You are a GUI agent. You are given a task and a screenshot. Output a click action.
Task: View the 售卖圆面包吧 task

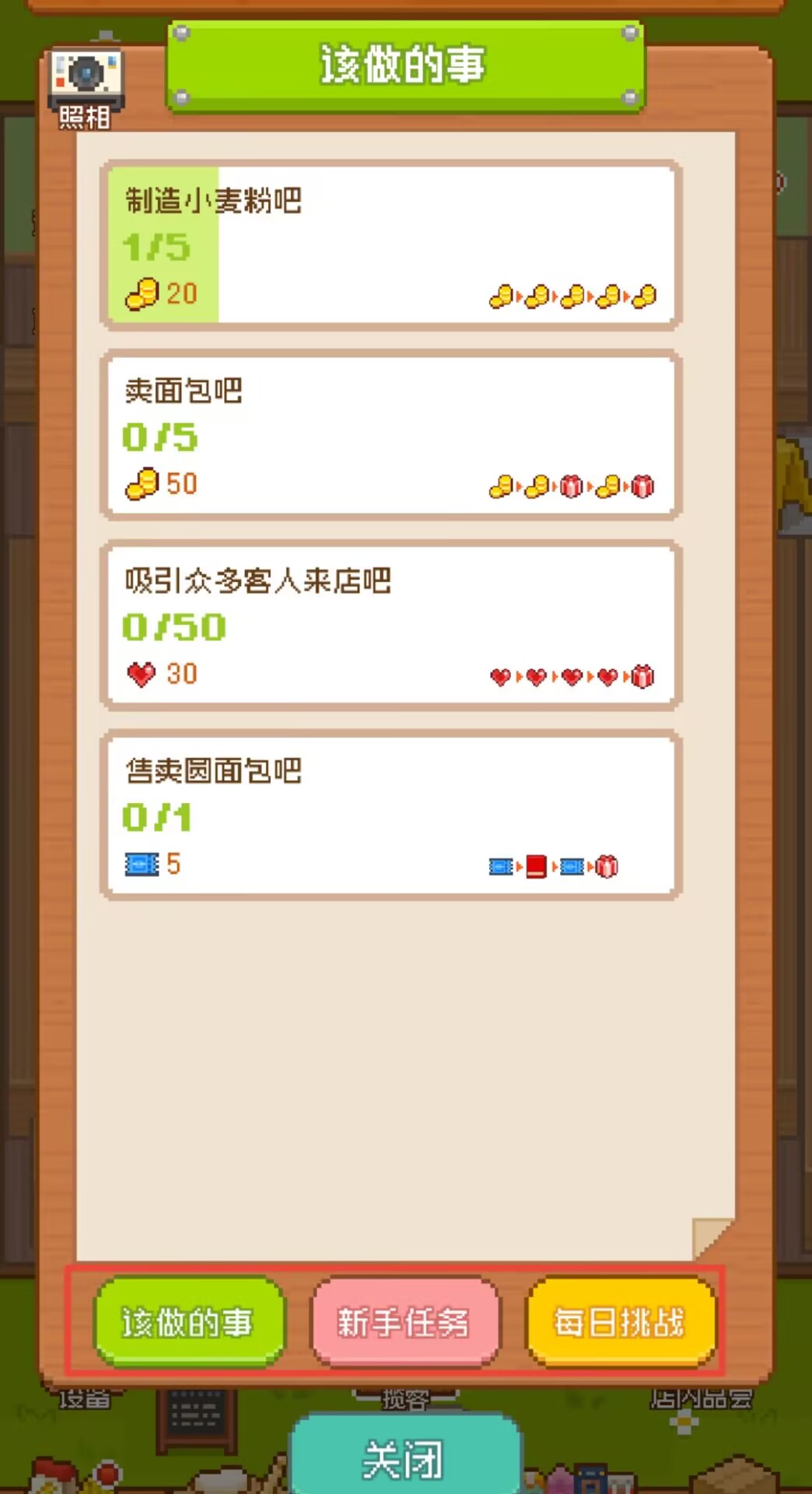391,815
